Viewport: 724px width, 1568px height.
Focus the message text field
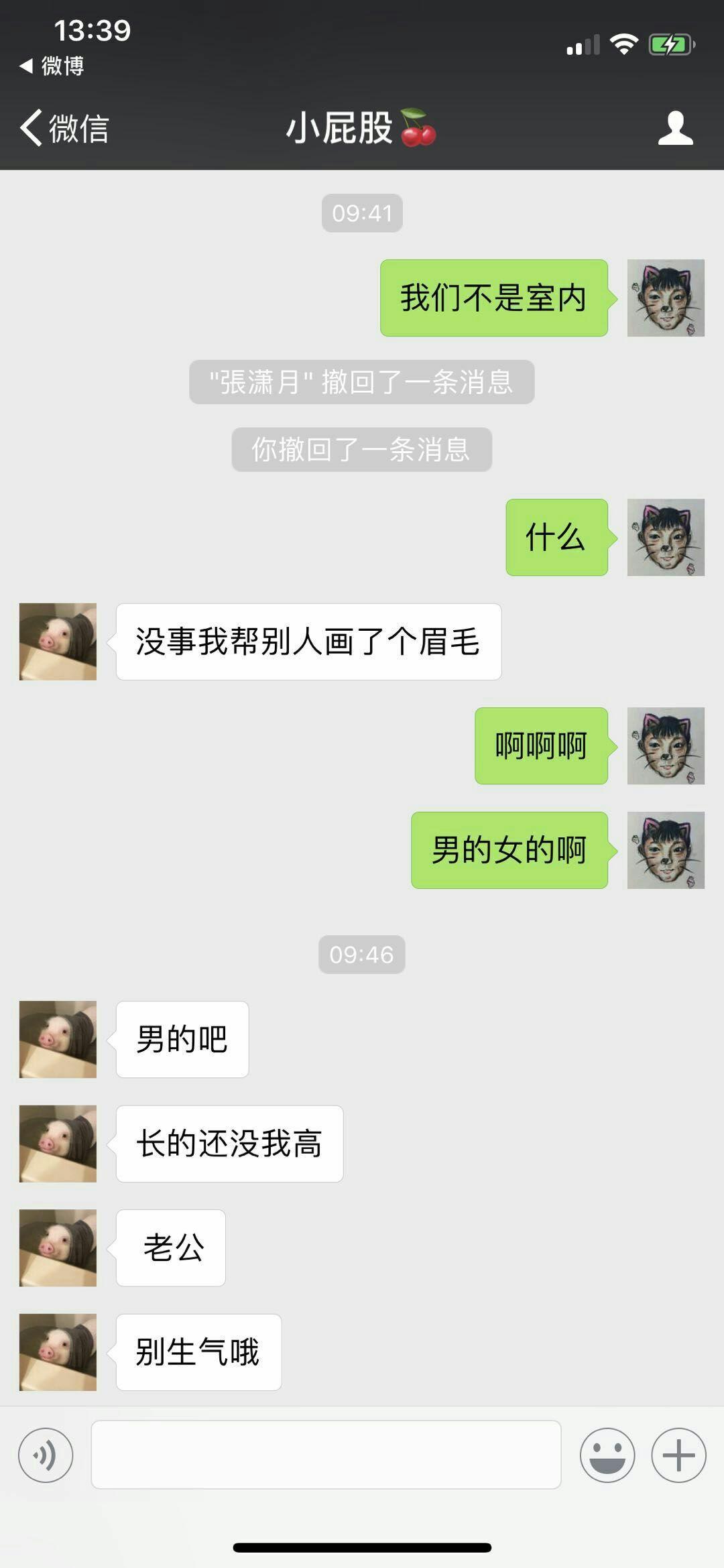tap(326, 1455)
